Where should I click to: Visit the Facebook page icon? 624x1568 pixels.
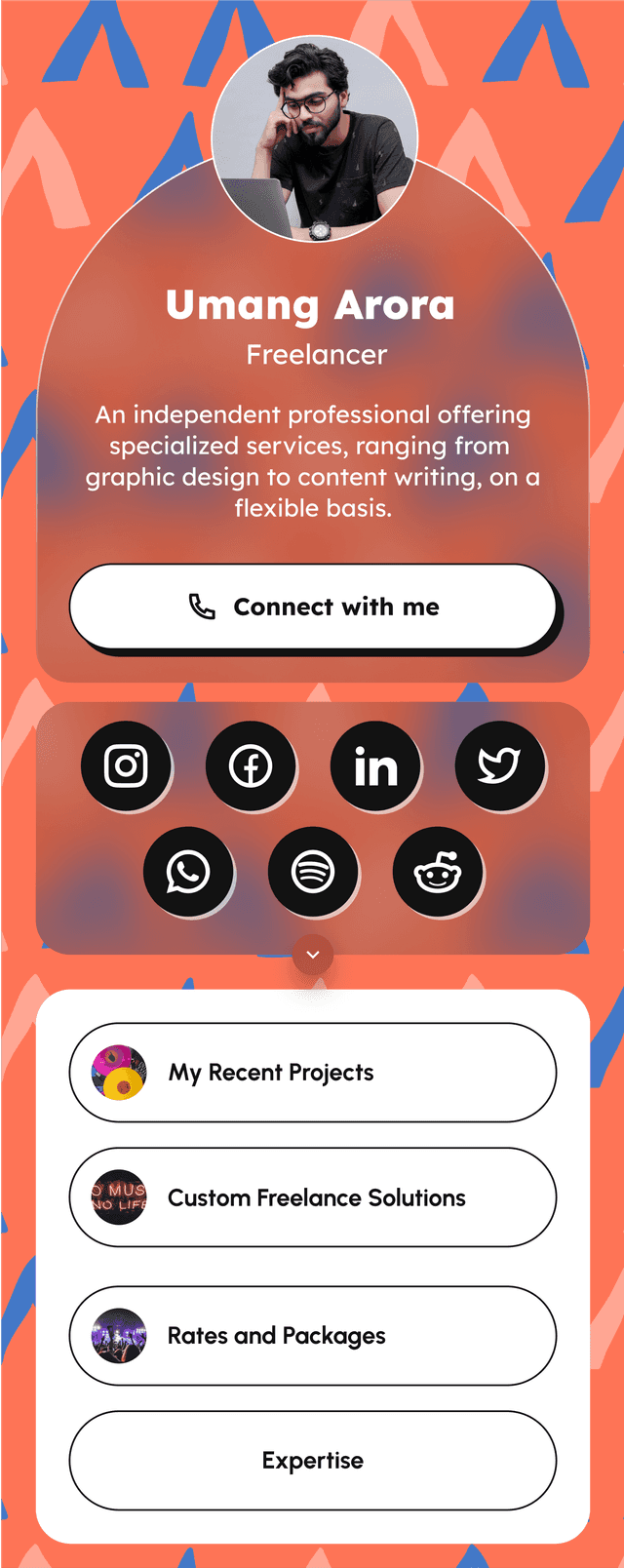tap(251, 766)
